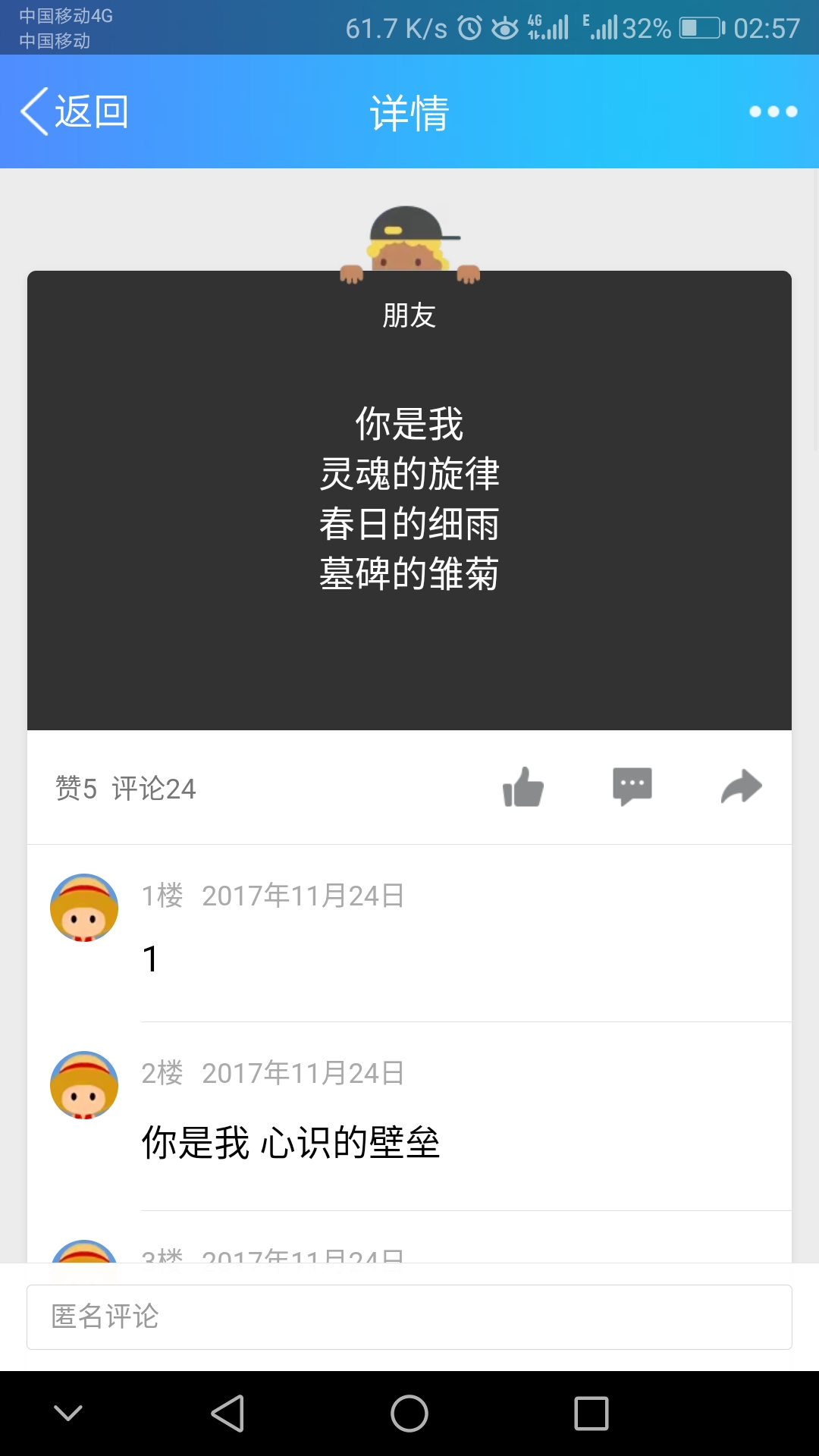Image resolution: width=819 pixels, height=1456 pixels.
Task: Like this post with thumbs-up icon
Action: [x=523, y=787]
